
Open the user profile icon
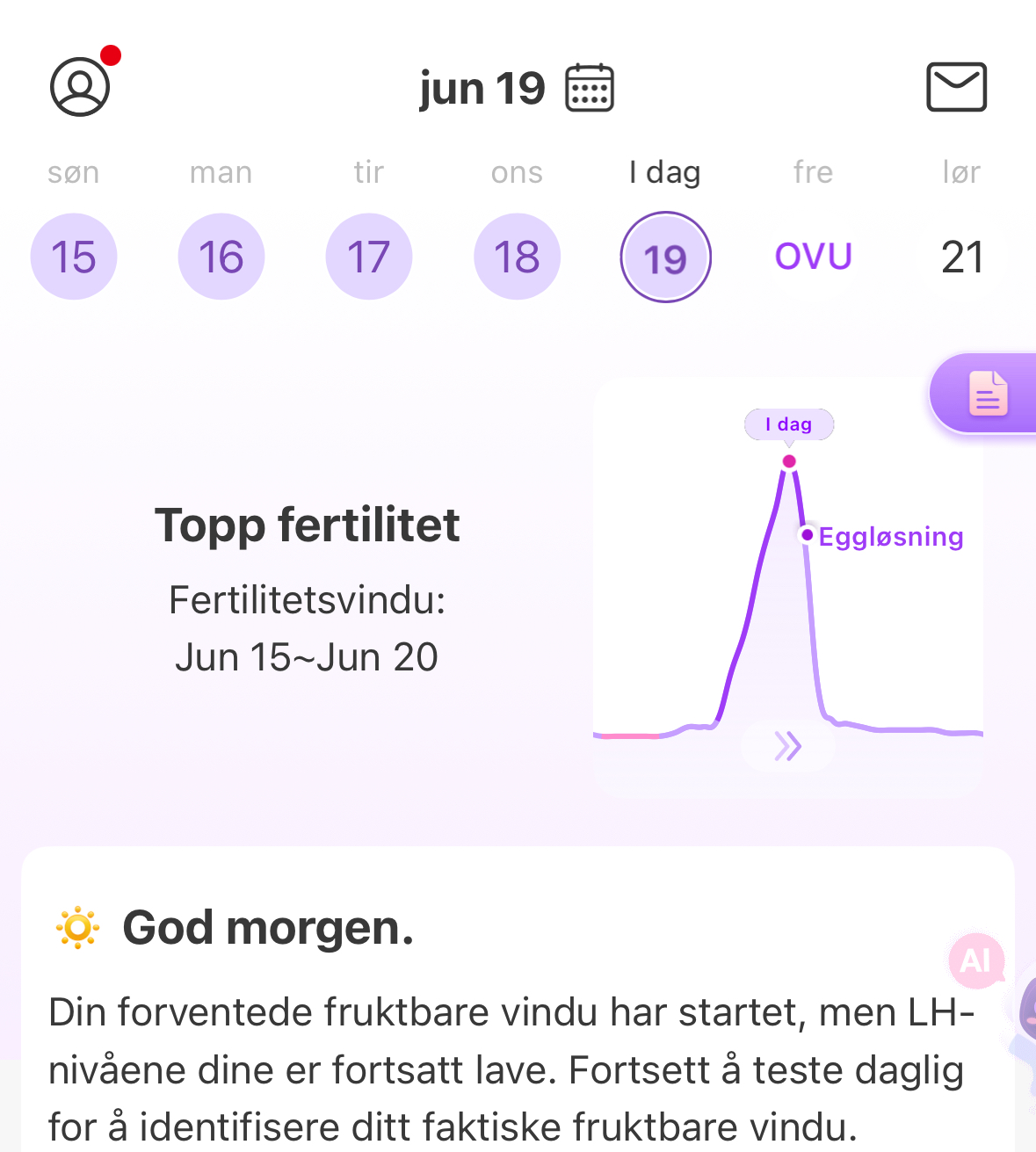click(x=80, y=87)
